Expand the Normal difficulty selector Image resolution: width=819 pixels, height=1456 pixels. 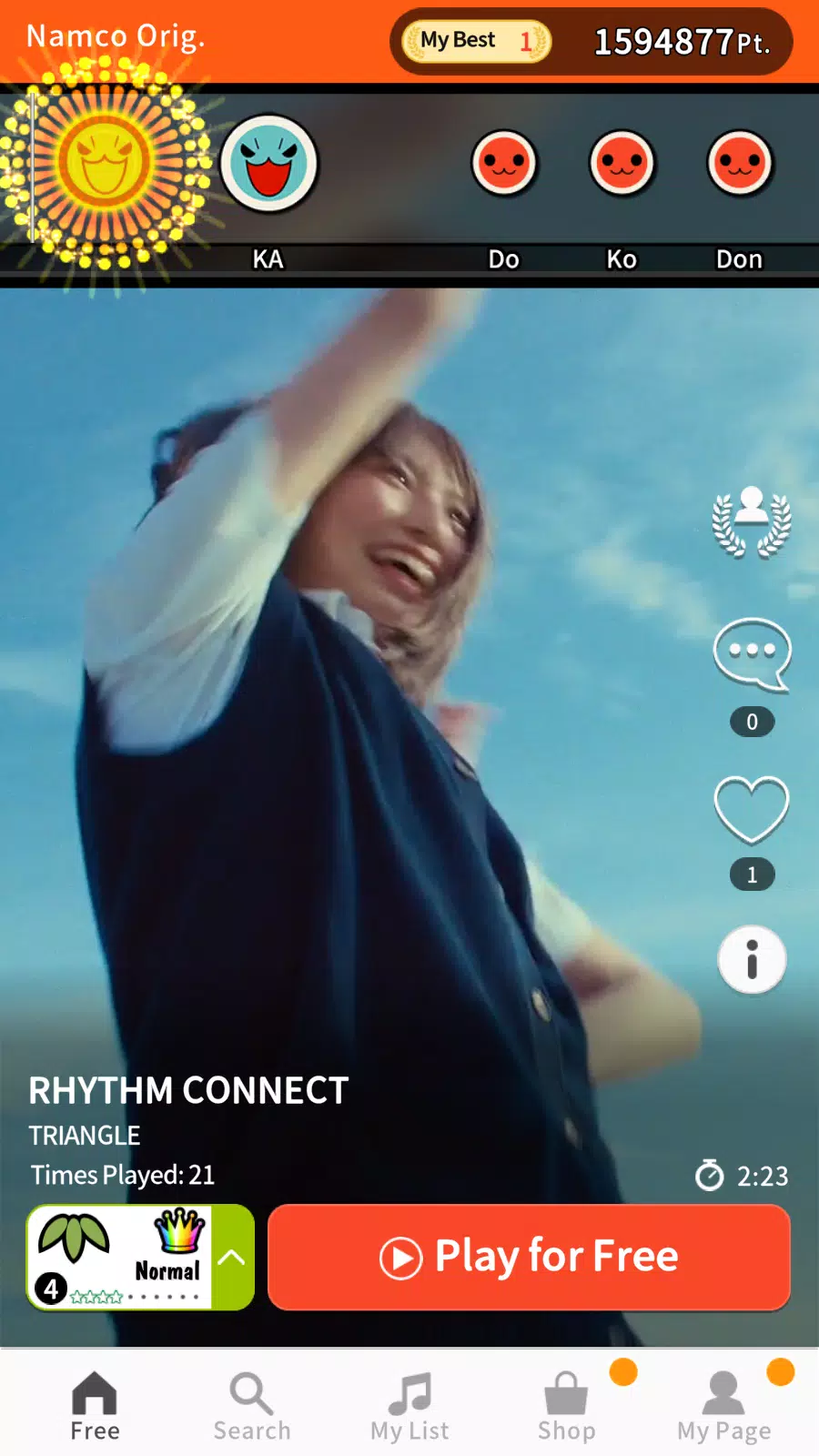140,1258
